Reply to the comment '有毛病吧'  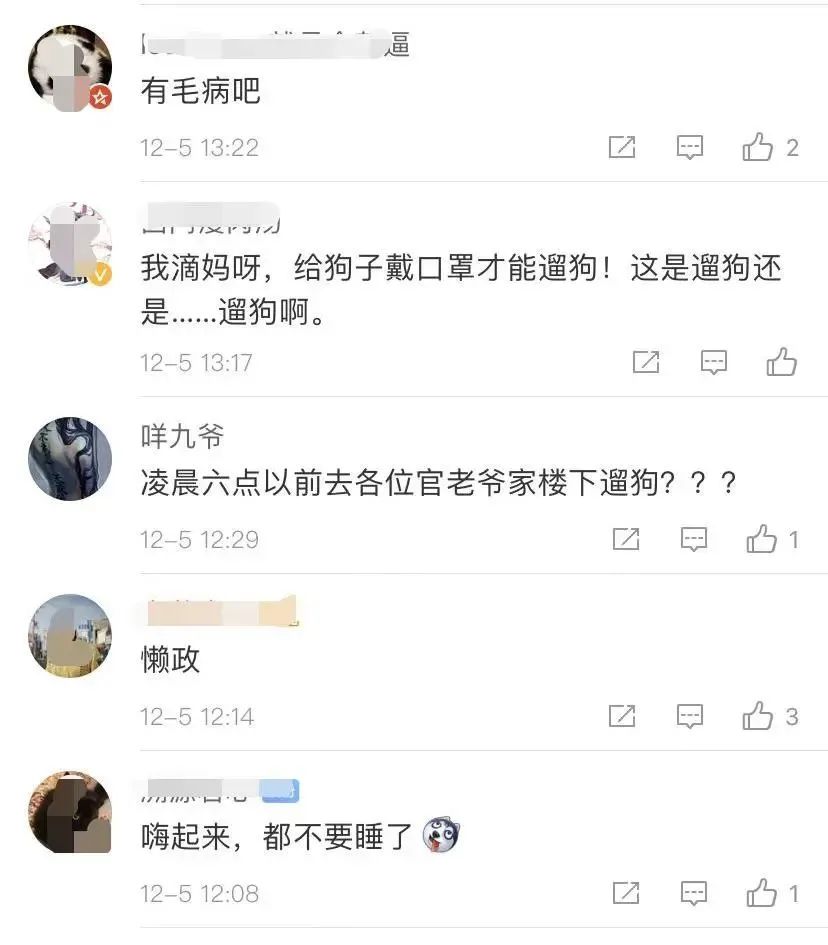click(x=690, y=148)
